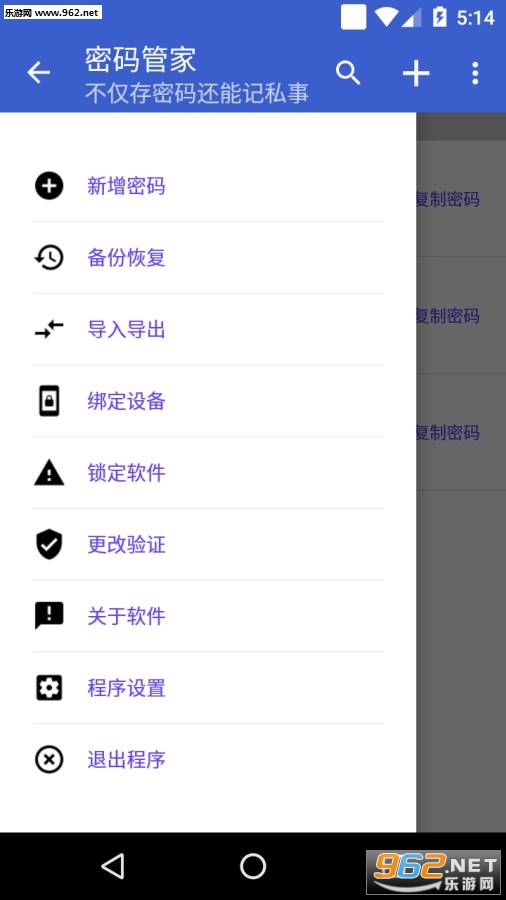Open 更改验证 setting
506x900 pixels.
point(208,545)
